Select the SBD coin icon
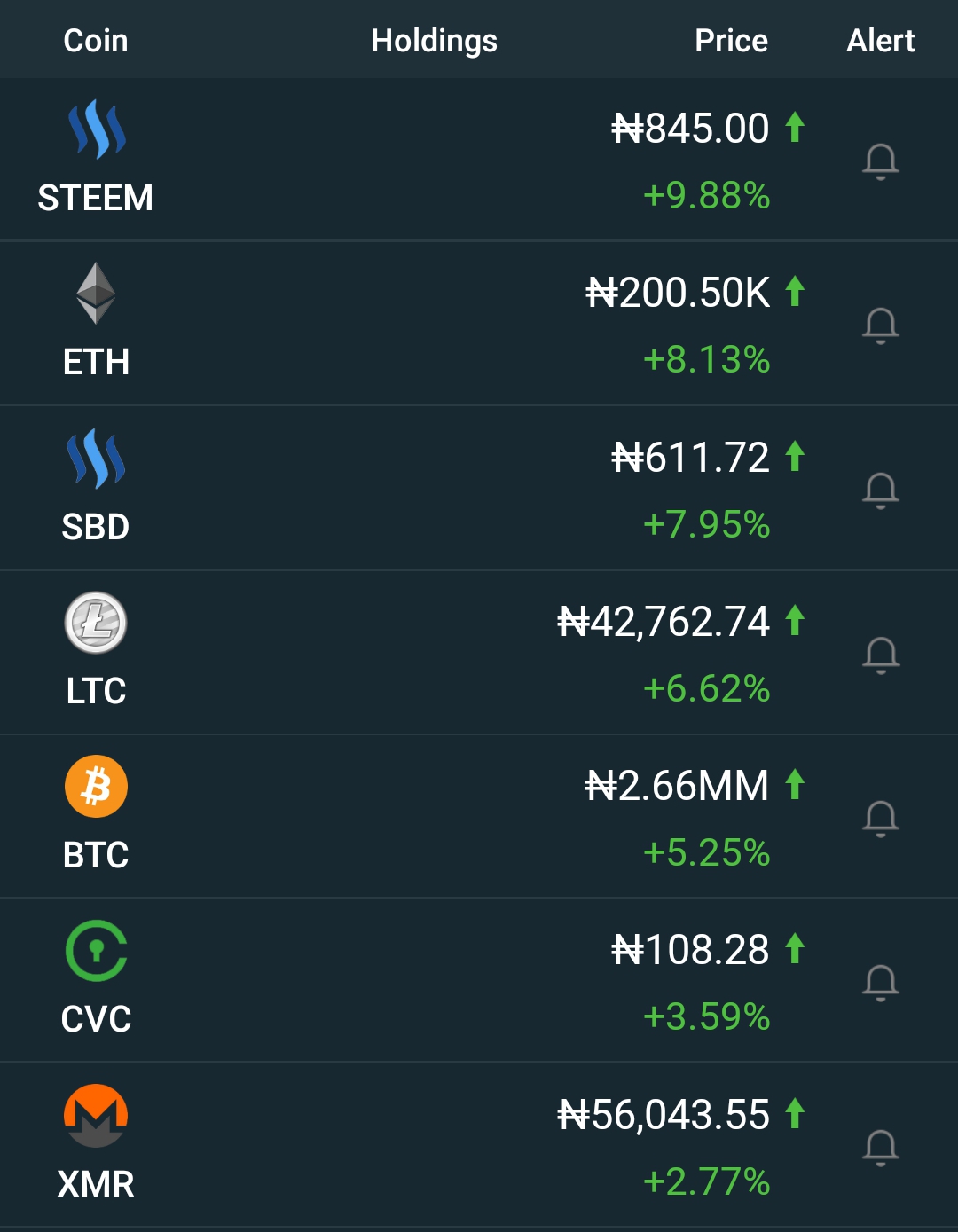958x1232 pixels. (95, 457)
